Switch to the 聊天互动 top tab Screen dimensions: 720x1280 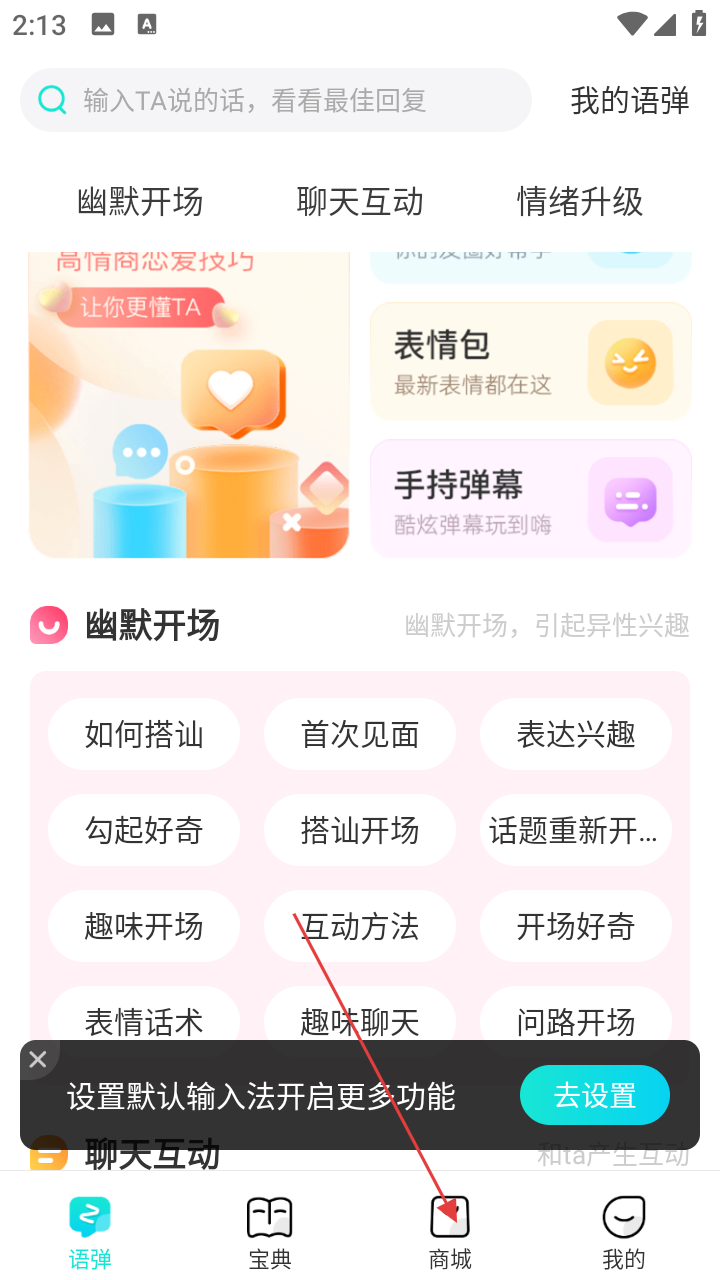360,202
